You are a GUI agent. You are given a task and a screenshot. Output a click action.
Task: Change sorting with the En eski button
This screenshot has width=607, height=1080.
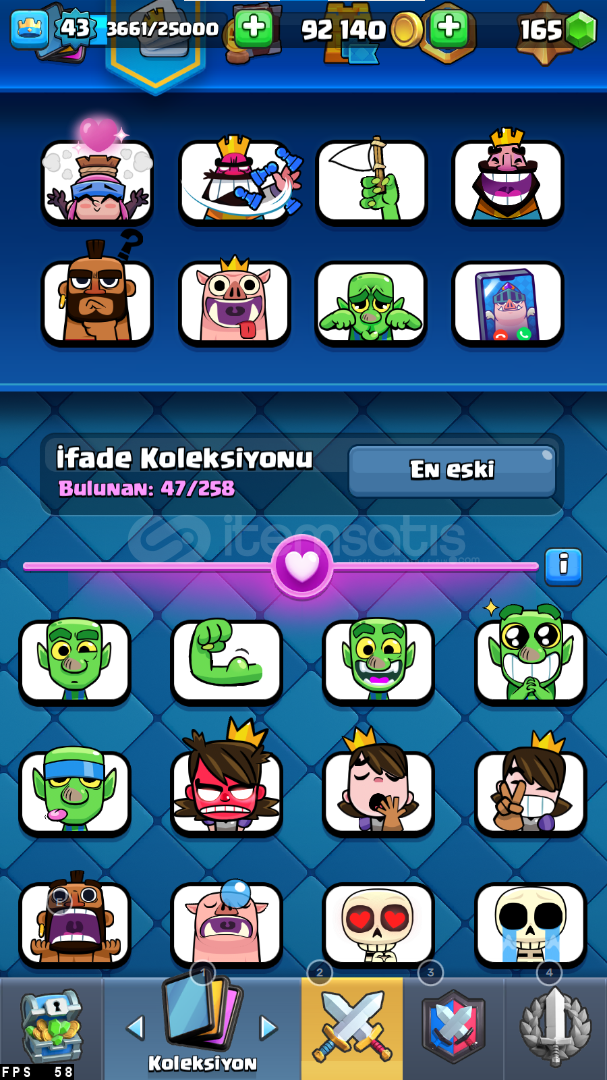point(452,470)
